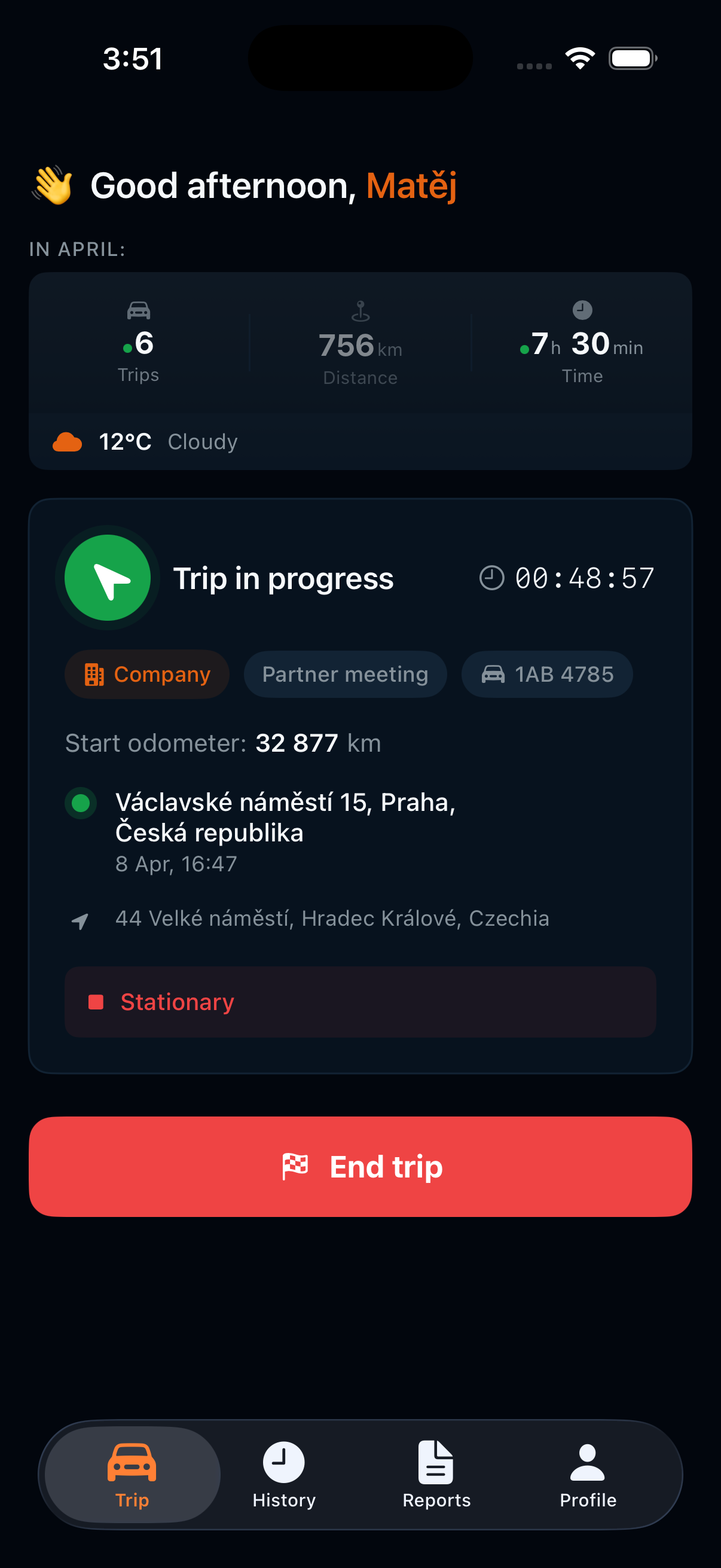The image size is (721, 1568).
Task: Toggle the Company trip type tag
Action: (x=146, y=674)
